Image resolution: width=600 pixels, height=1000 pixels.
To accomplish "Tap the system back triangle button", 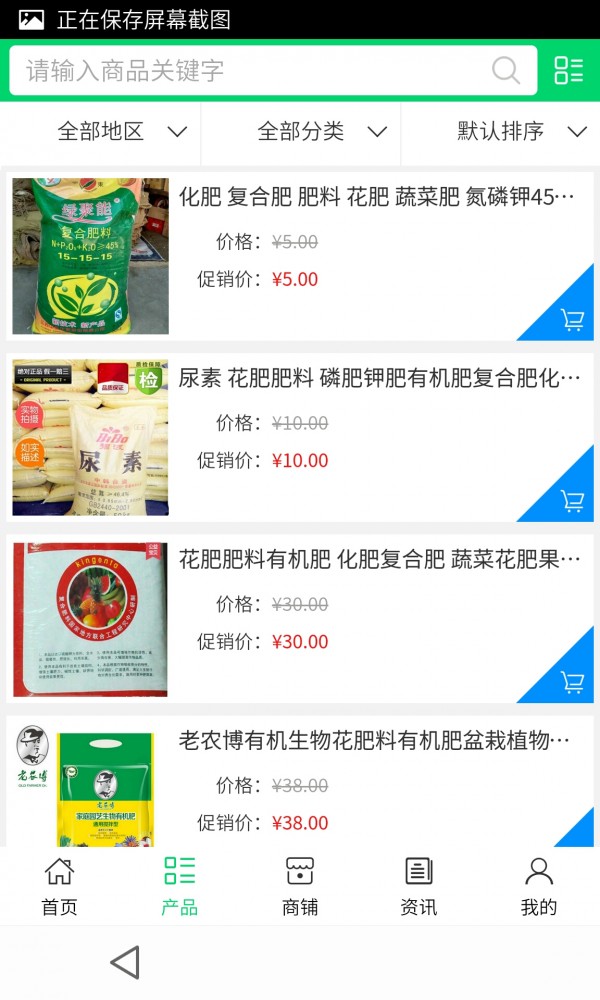I will click(x=124, y=963).
